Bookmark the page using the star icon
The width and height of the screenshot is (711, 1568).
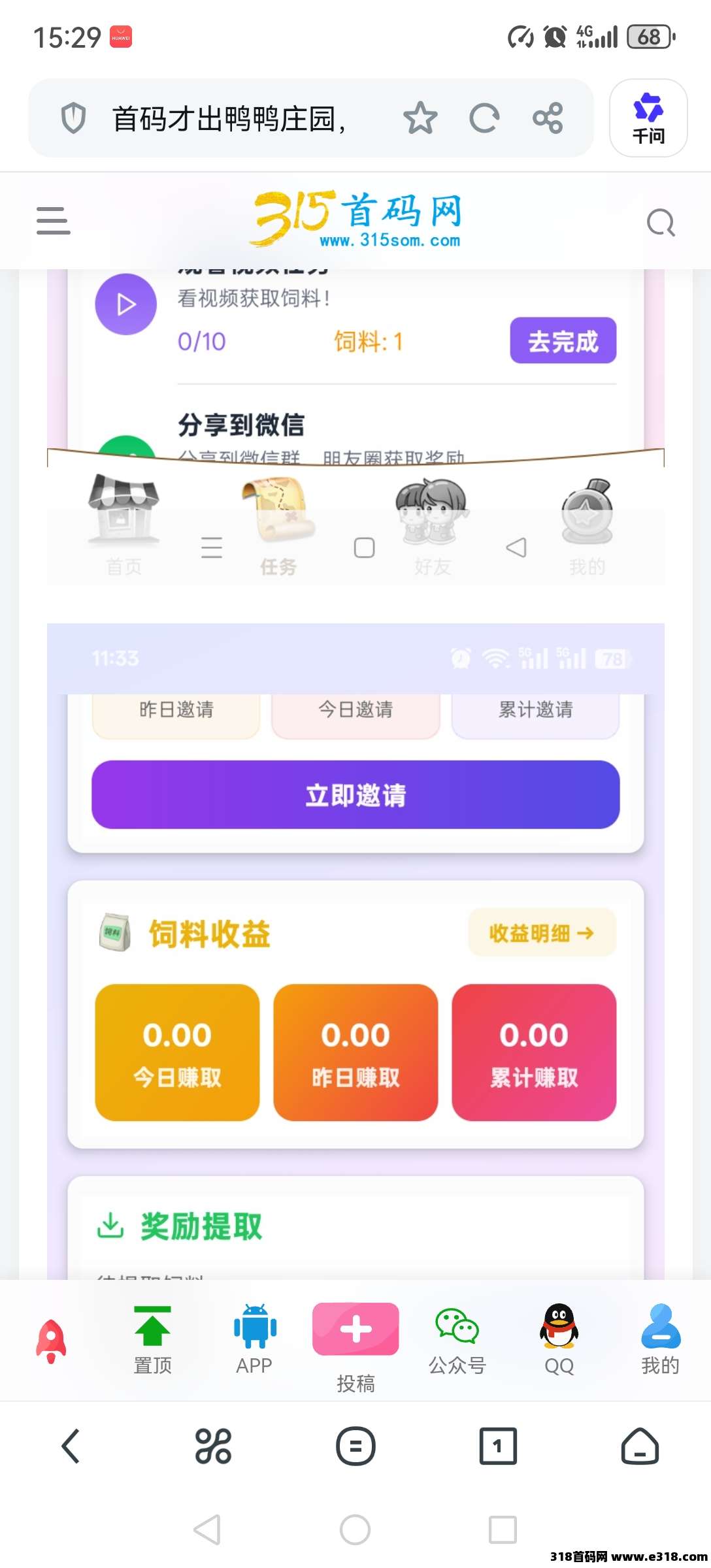[422, 118]
